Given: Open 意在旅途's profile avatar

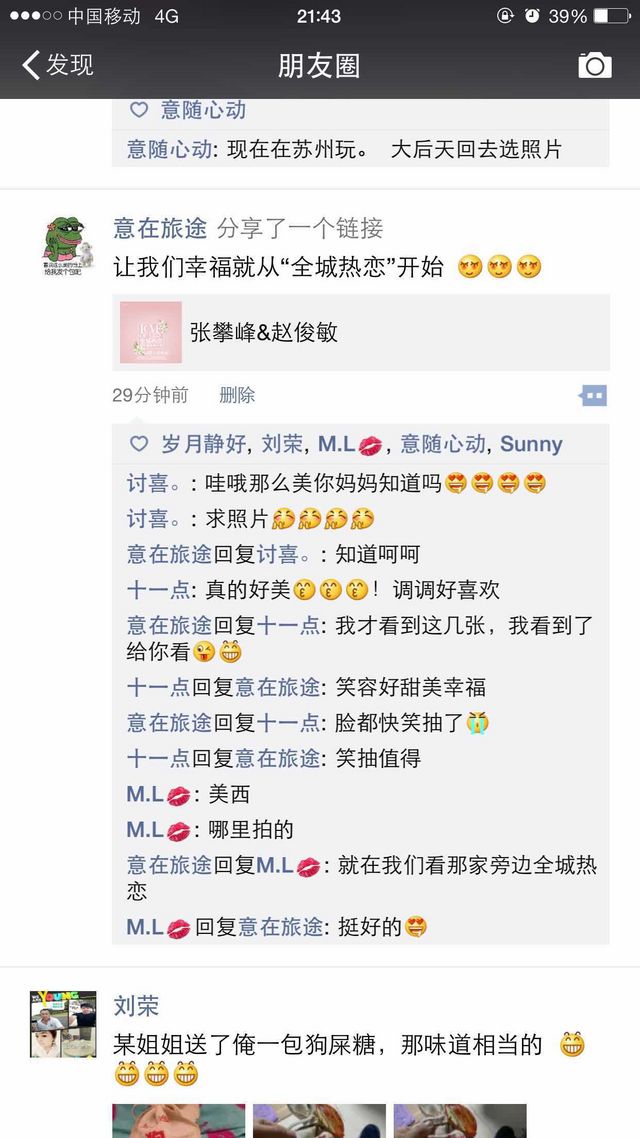Looking at the screenshot, I should click(x=67, y=246).
